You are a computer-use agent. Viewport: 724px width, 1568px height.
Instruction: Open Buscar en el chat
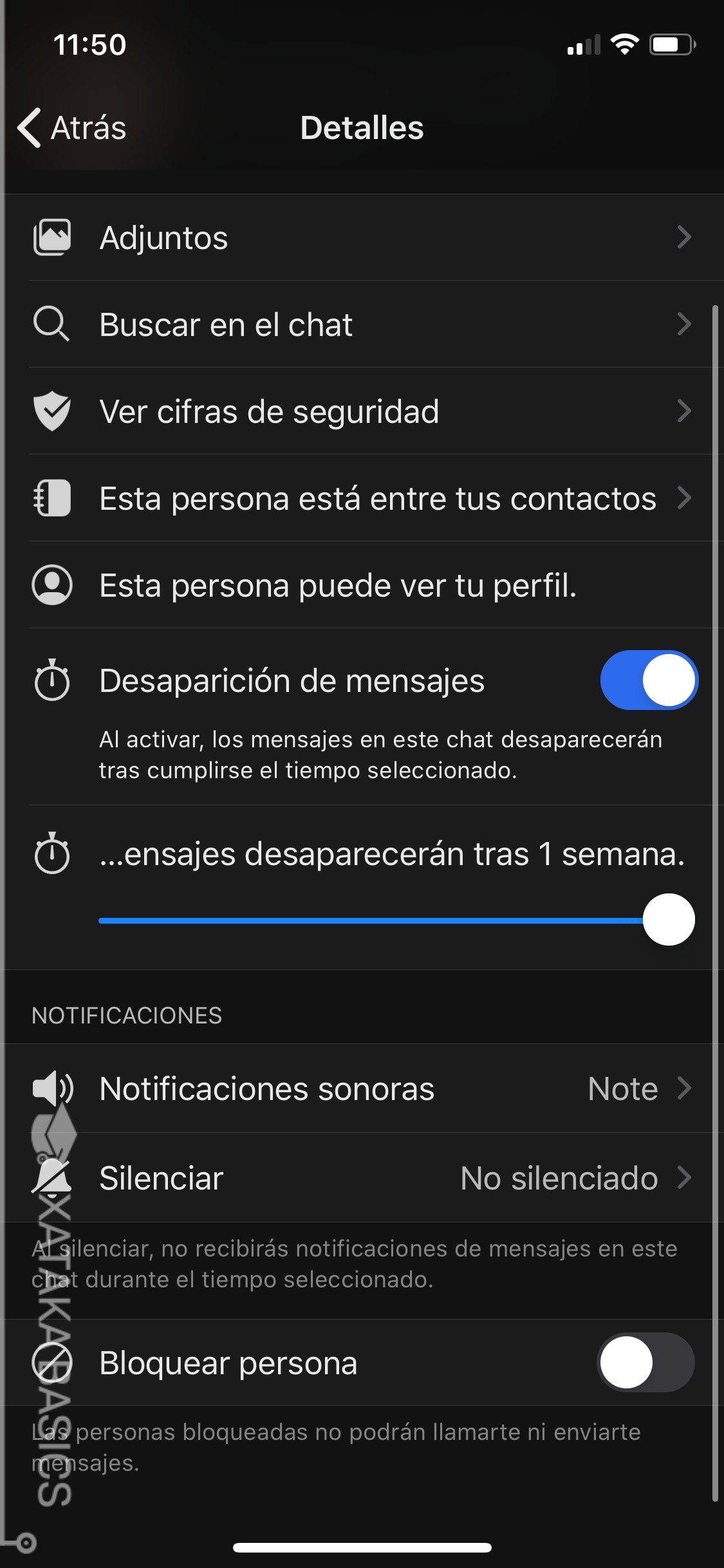[x=225, y=324]
